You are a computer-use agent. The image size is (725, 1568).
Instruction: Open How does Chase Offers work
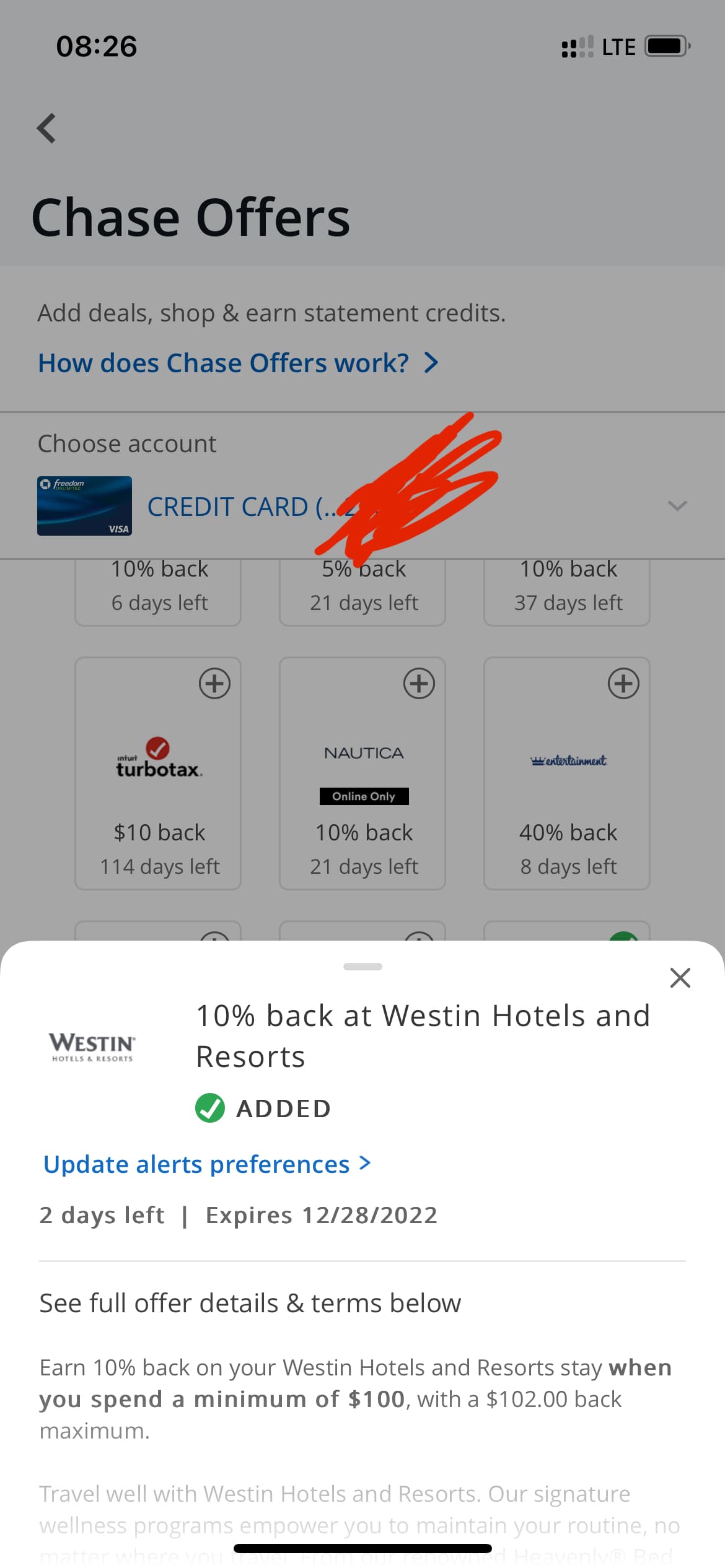click(239, 363)
